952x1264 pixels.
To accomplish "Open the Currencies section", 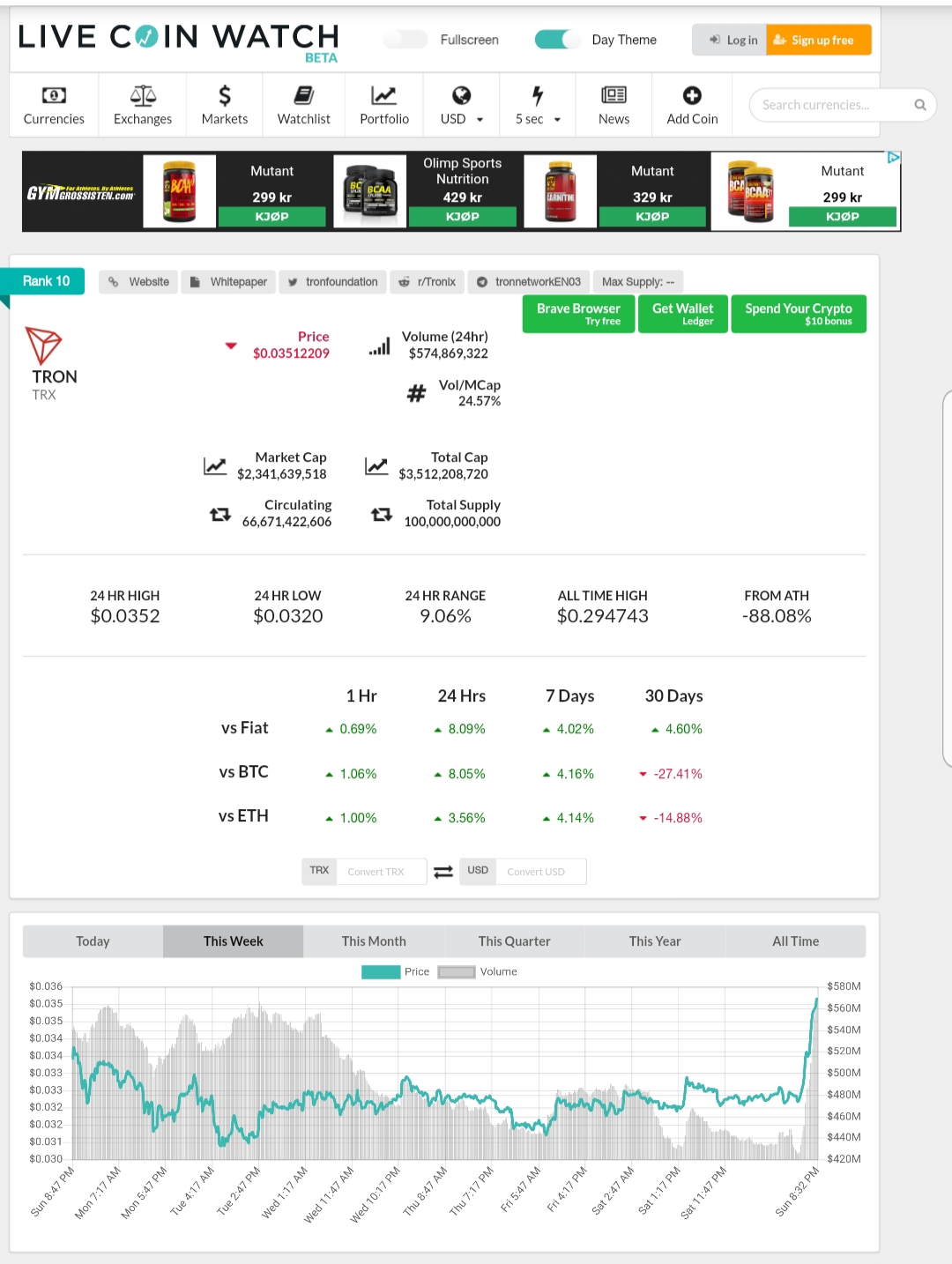I will click(x=54, y=105).
